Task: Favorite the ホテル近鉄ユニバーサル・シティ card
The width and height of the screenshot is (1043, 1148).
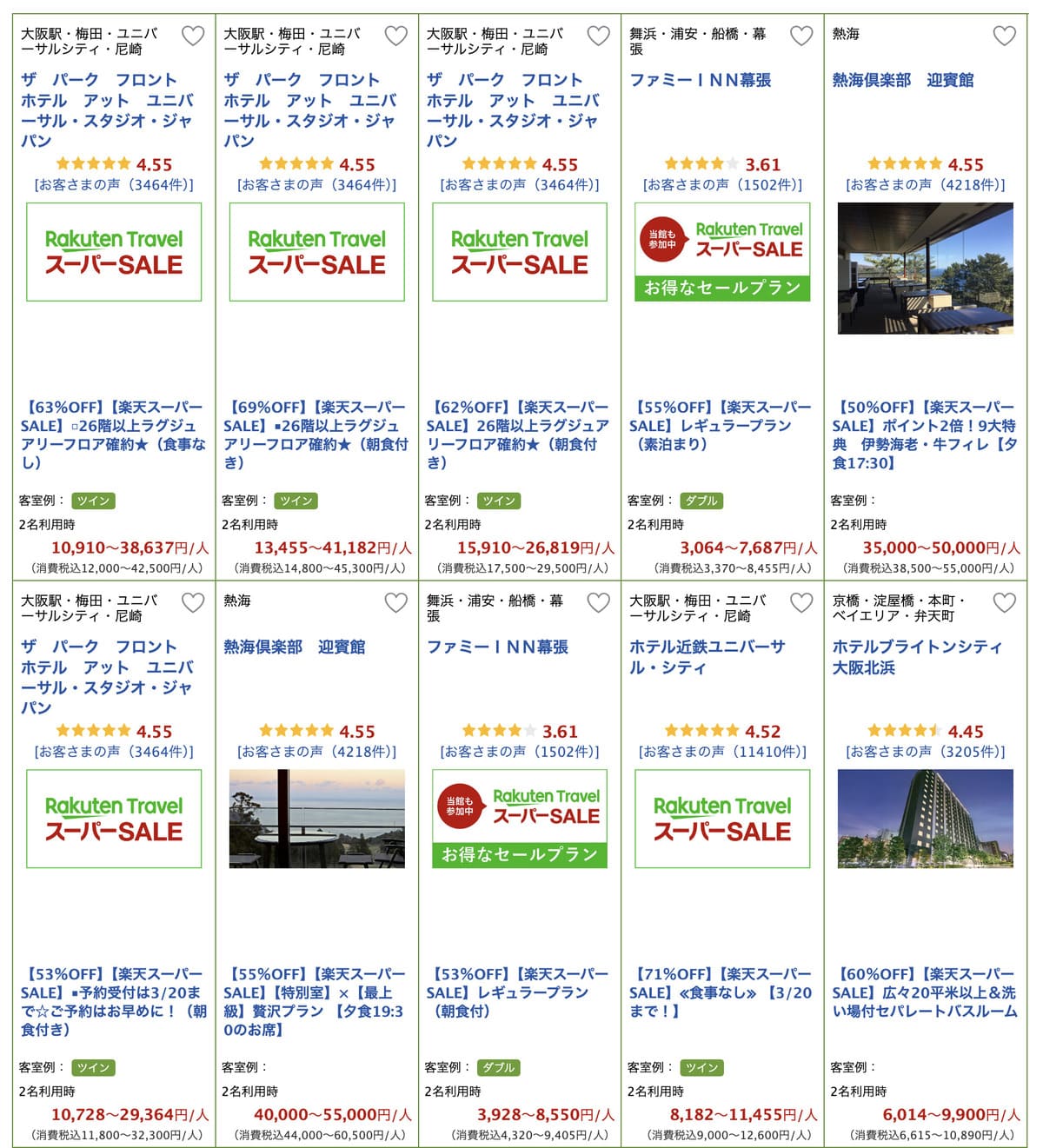Action: pos(801,602)
